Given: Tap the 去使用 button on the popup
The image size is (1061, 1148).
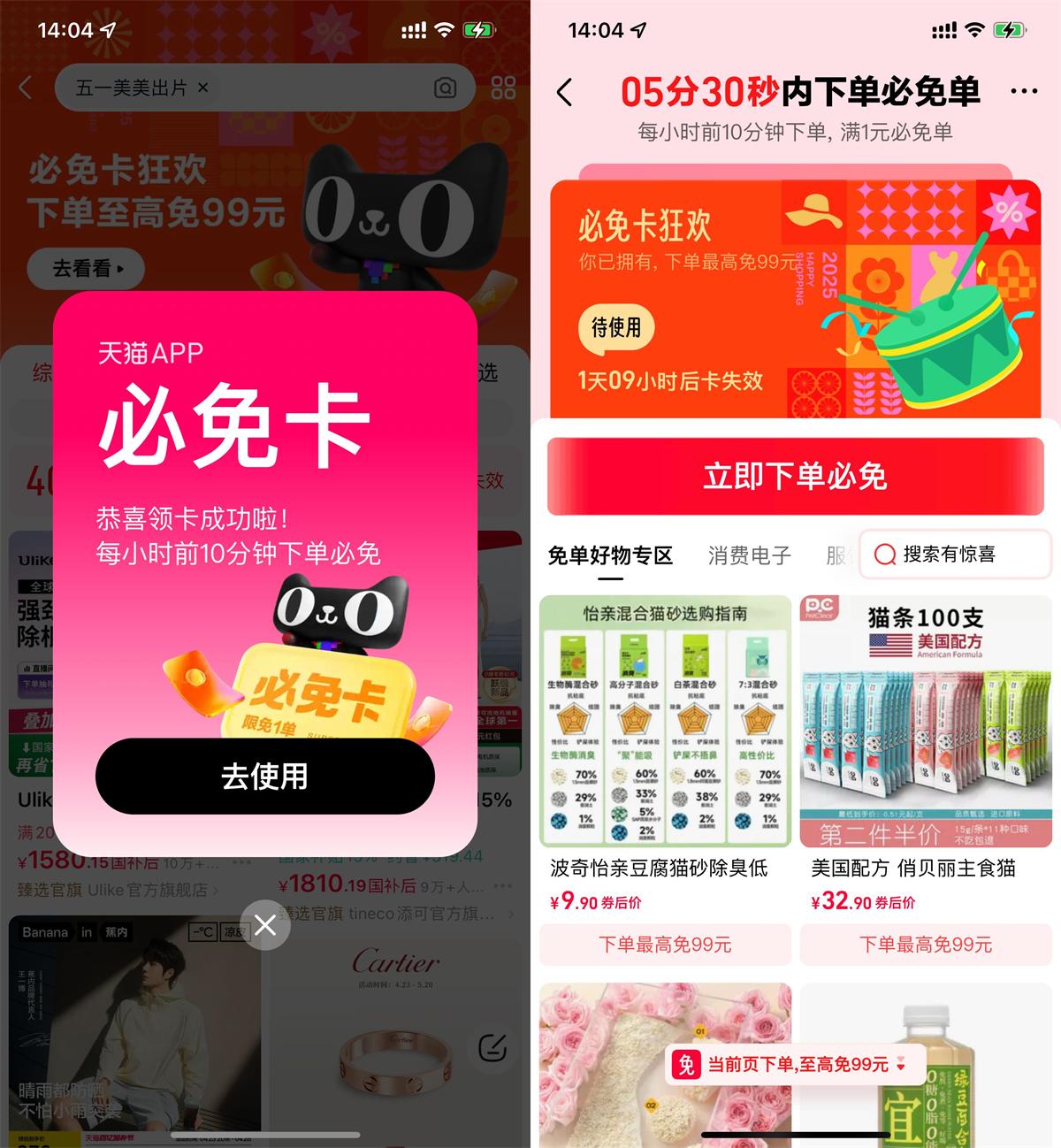Looking at the screenshot, I should pos(264,777).
